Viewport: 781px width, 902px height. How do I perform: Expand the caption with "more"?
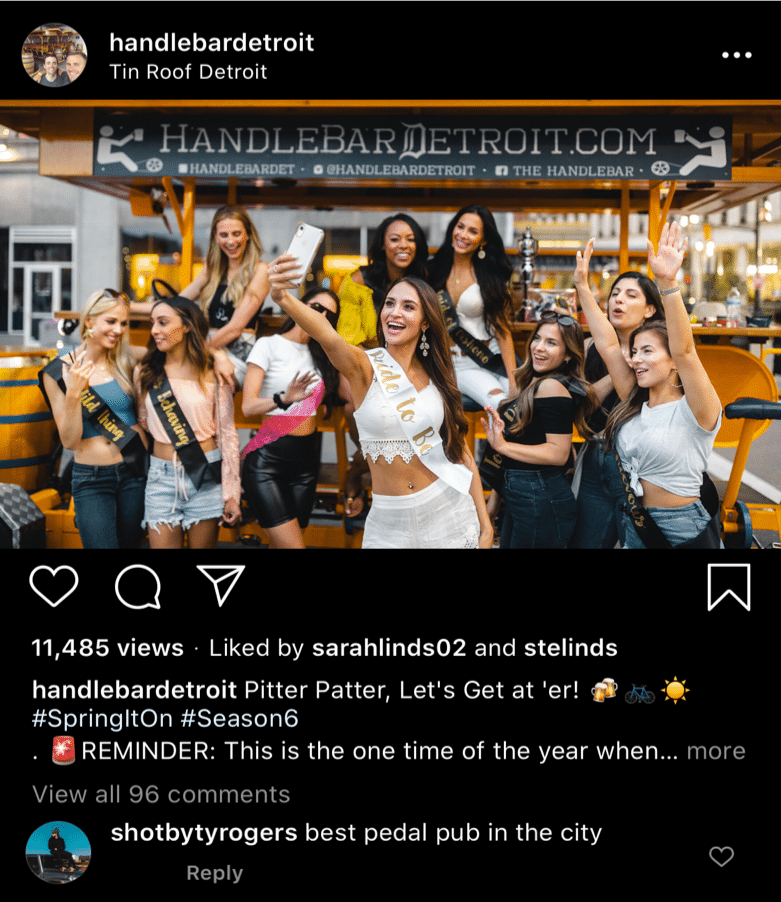[x=715, y=751]
